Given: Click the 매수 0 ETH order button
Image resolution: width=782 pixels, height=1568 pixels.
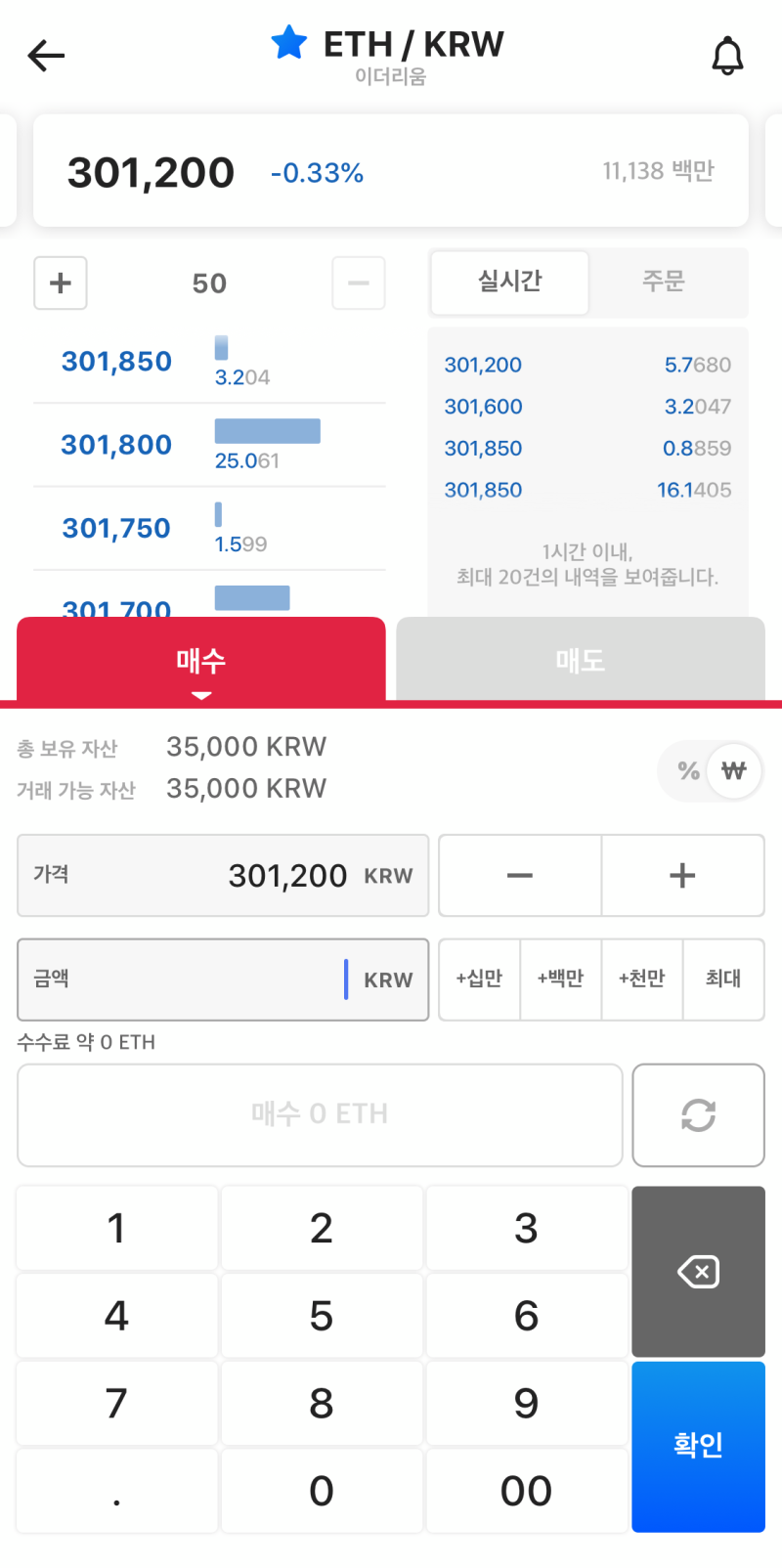Looking at the screenshot, I should tap(320, 1114).
